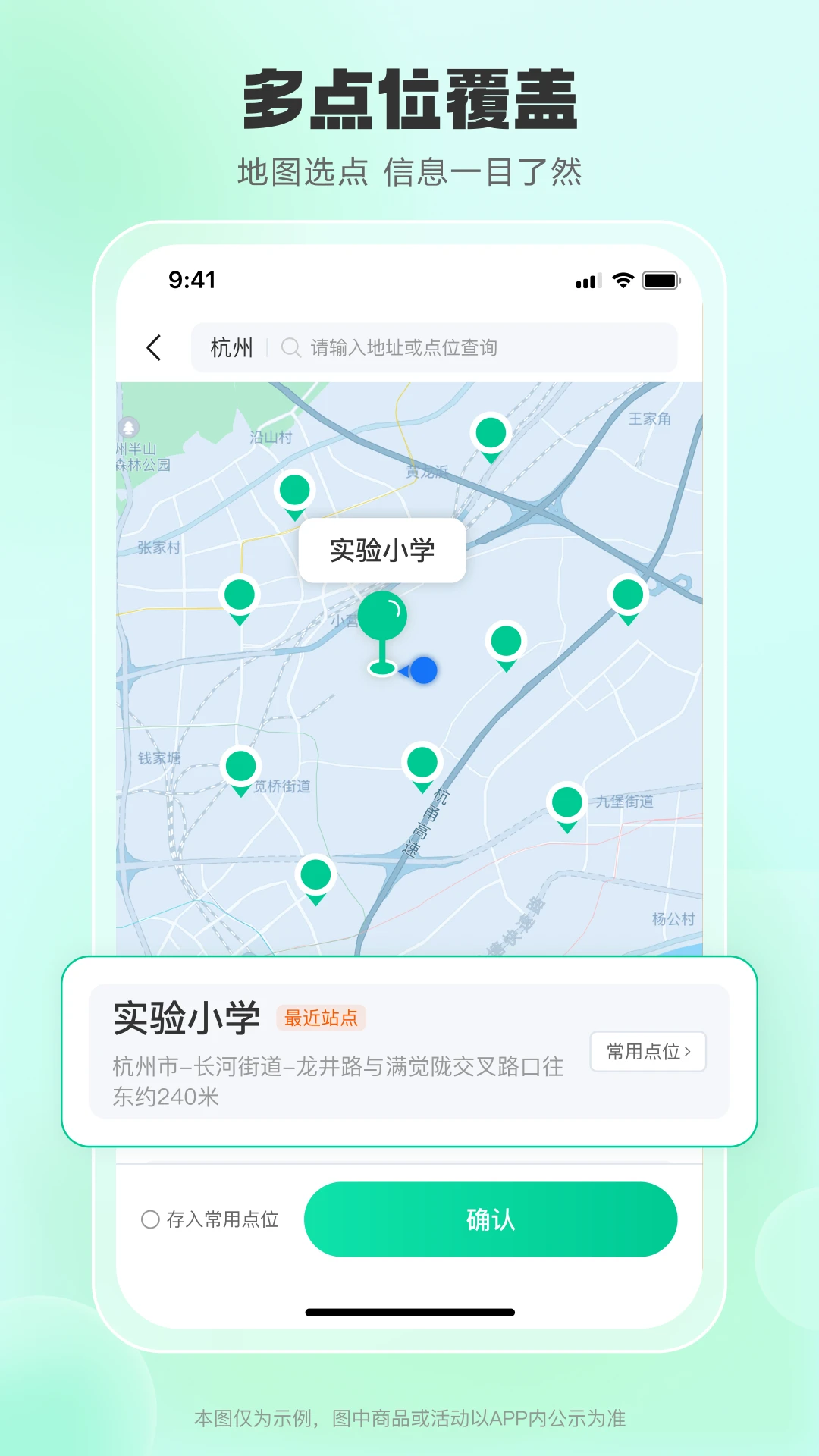Tap the back arrow at top left
Image resolution: width=819 pixels, height=1456 pixels.
tap(155, 347)
